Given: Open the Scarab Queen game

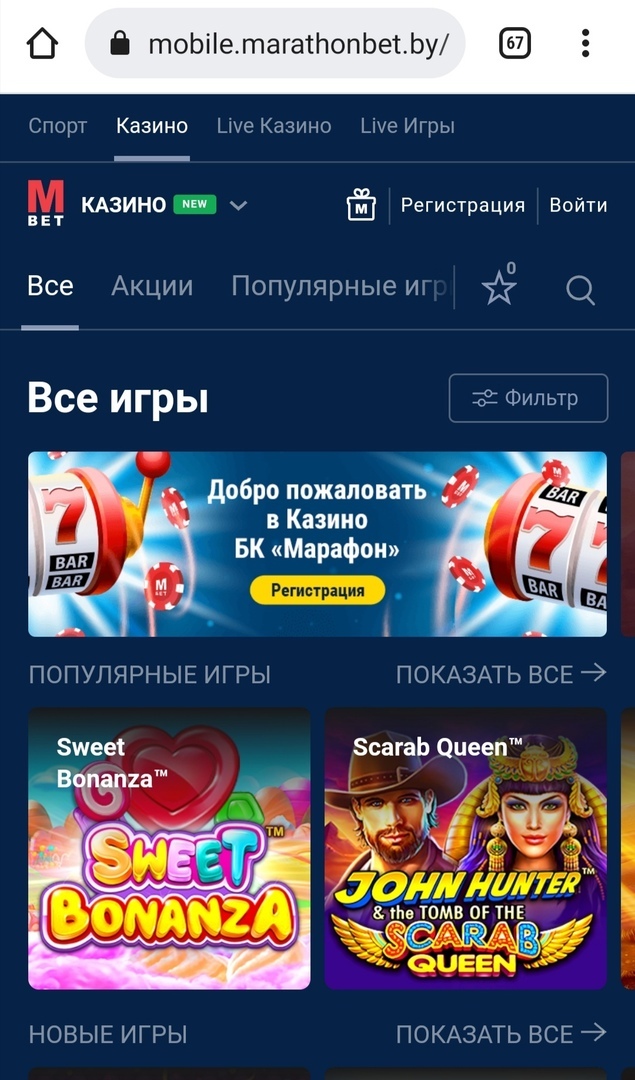Looking at the screenshot, I should coord(465,848).
